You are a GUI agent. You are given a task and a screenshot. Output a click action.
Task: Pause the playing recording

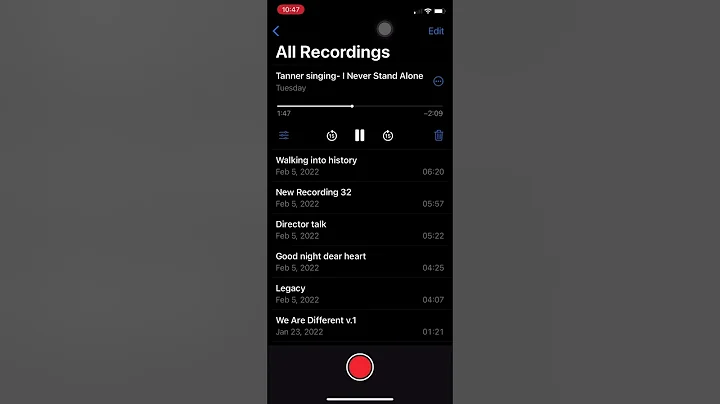point(360,136)
